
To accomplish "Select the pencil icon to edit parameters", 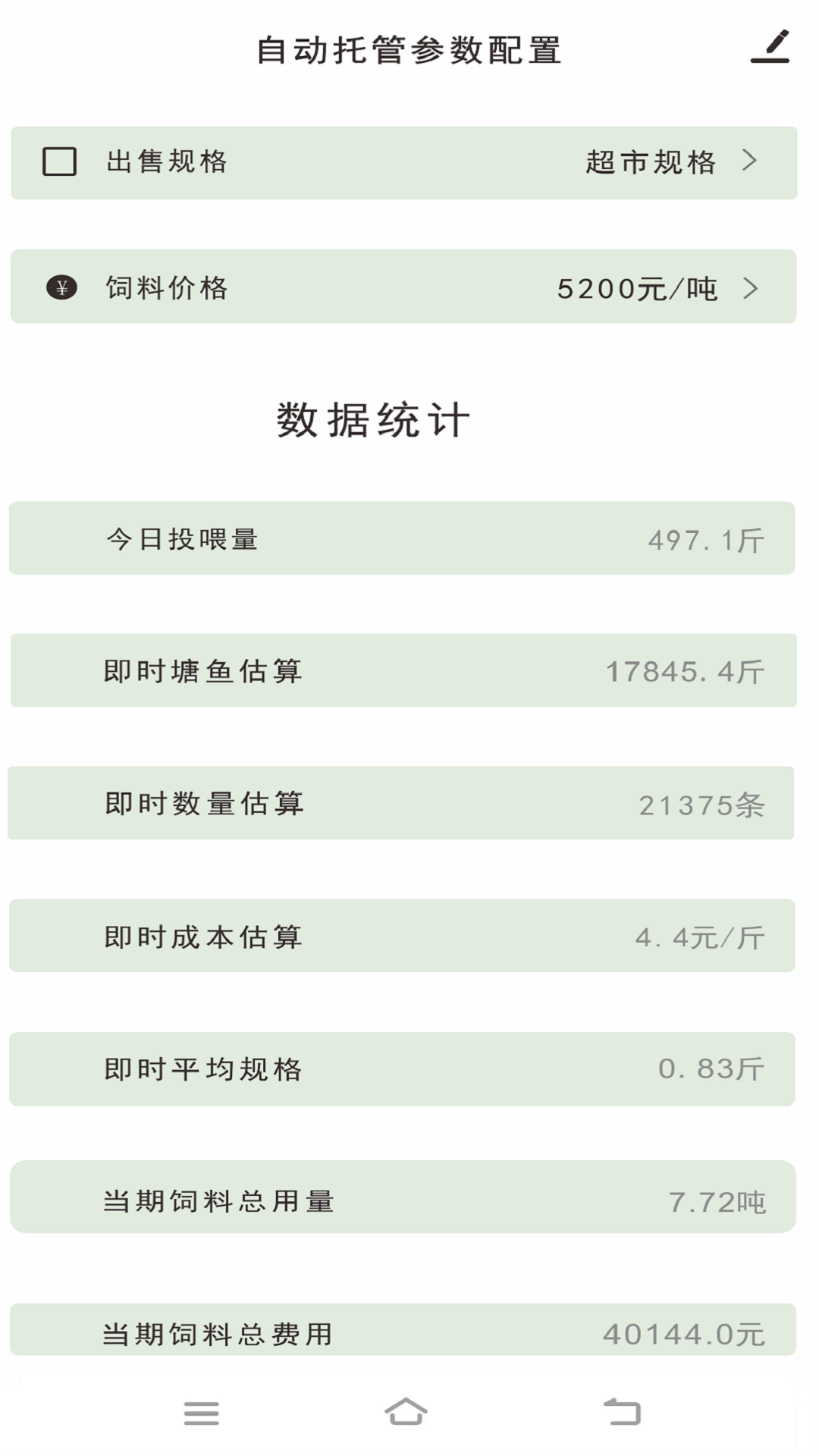I will point(770,47).
